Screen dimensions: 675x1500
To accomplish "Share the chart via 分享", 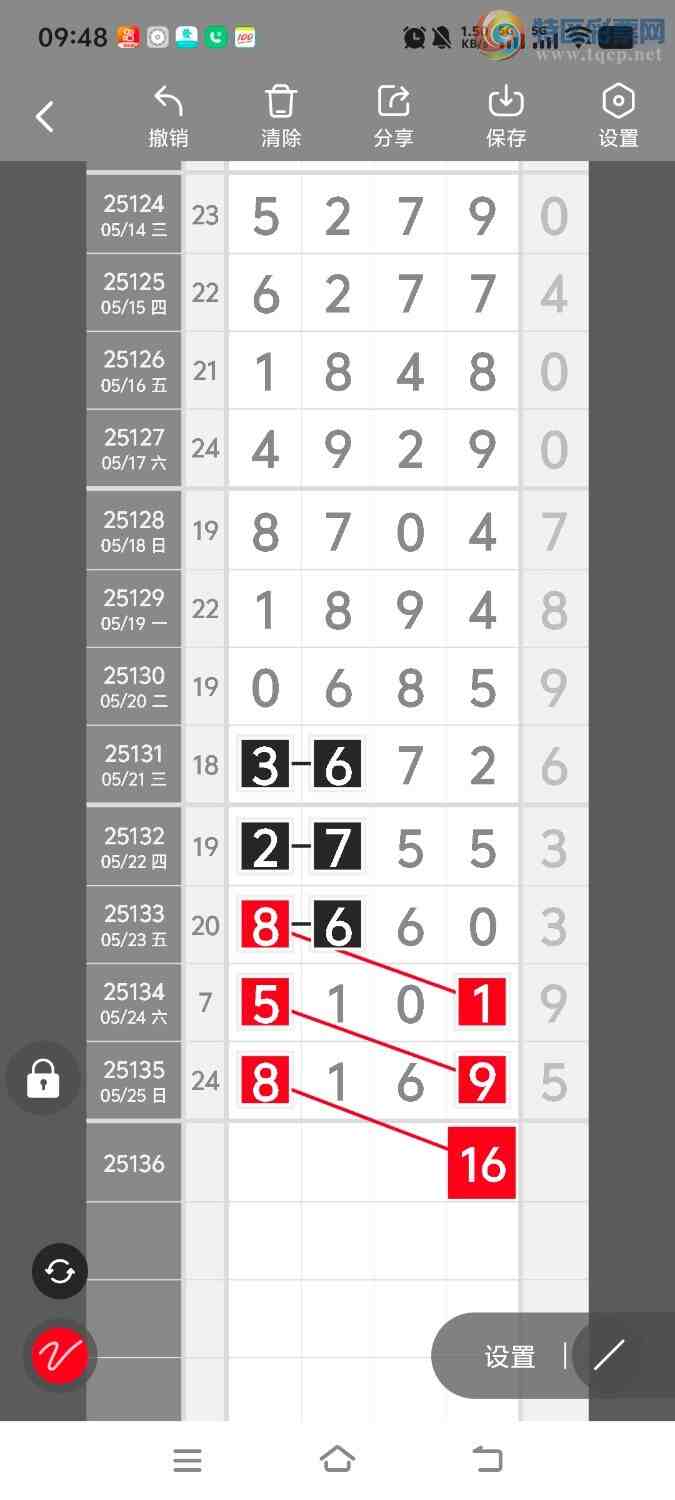I will coord(393,116).
